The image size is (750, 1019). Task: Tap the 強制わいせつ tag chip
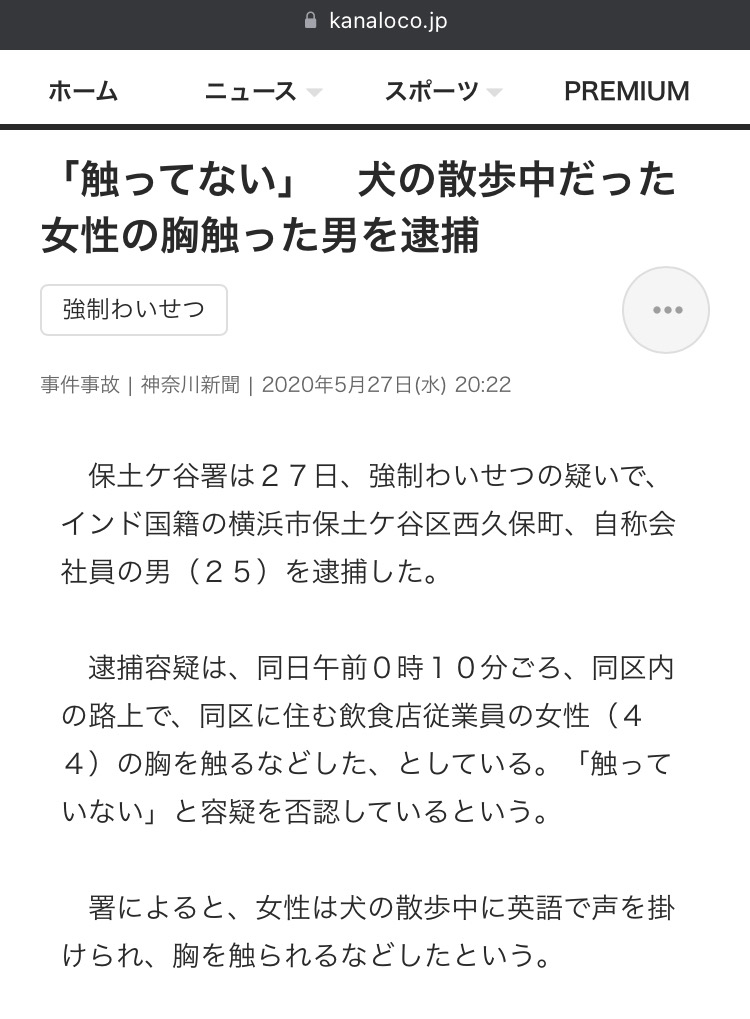coord(134,310)
